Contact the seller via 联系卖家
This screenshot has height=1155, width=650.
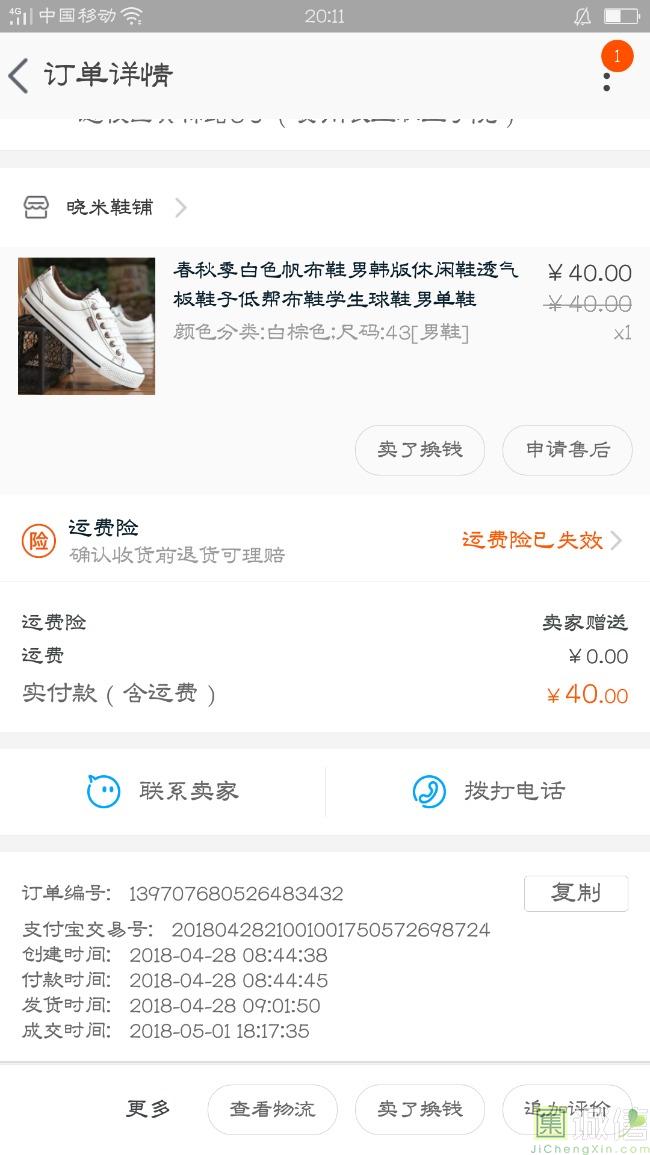coord(163,791)
